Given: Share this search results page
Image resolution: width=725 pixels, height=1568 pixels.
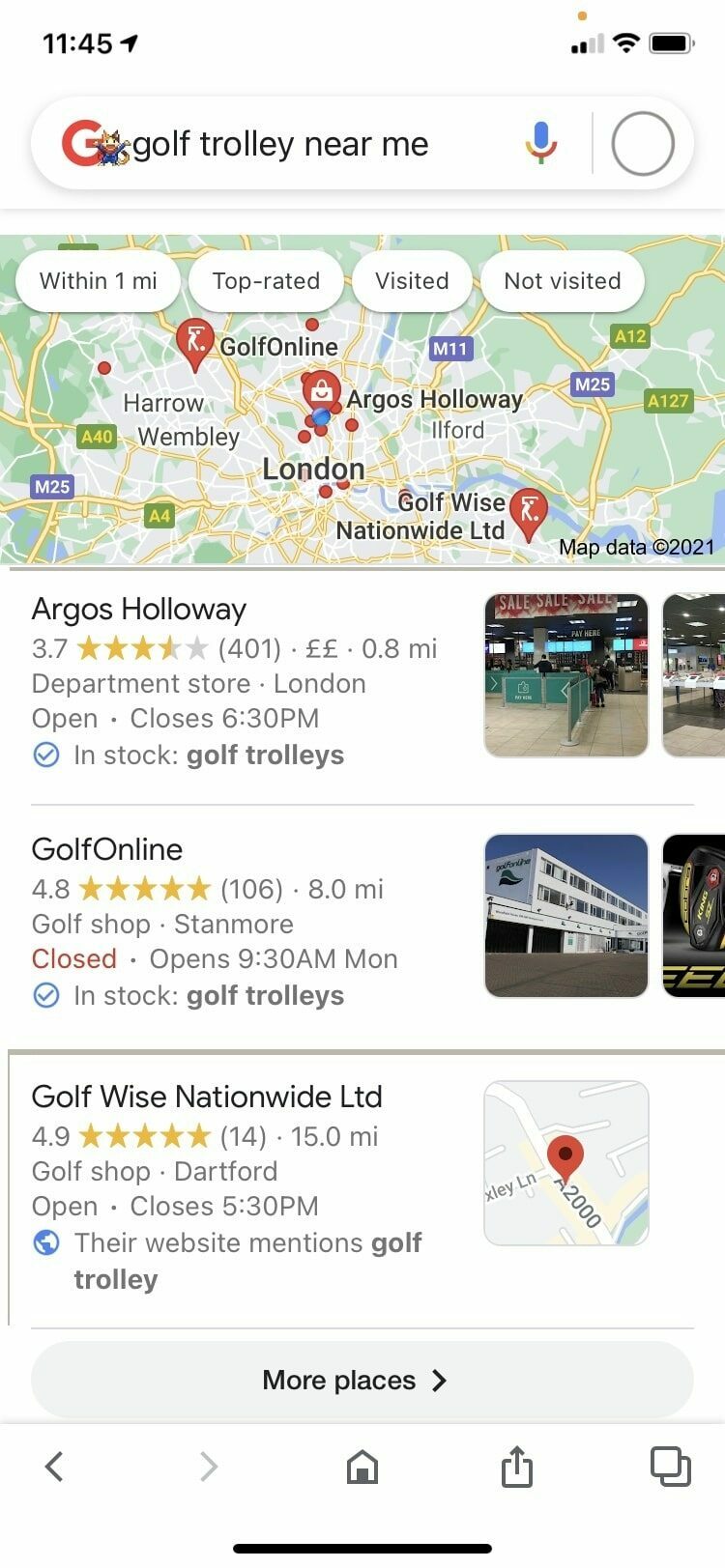Looking at the screenshot, I should (517, 1465).
